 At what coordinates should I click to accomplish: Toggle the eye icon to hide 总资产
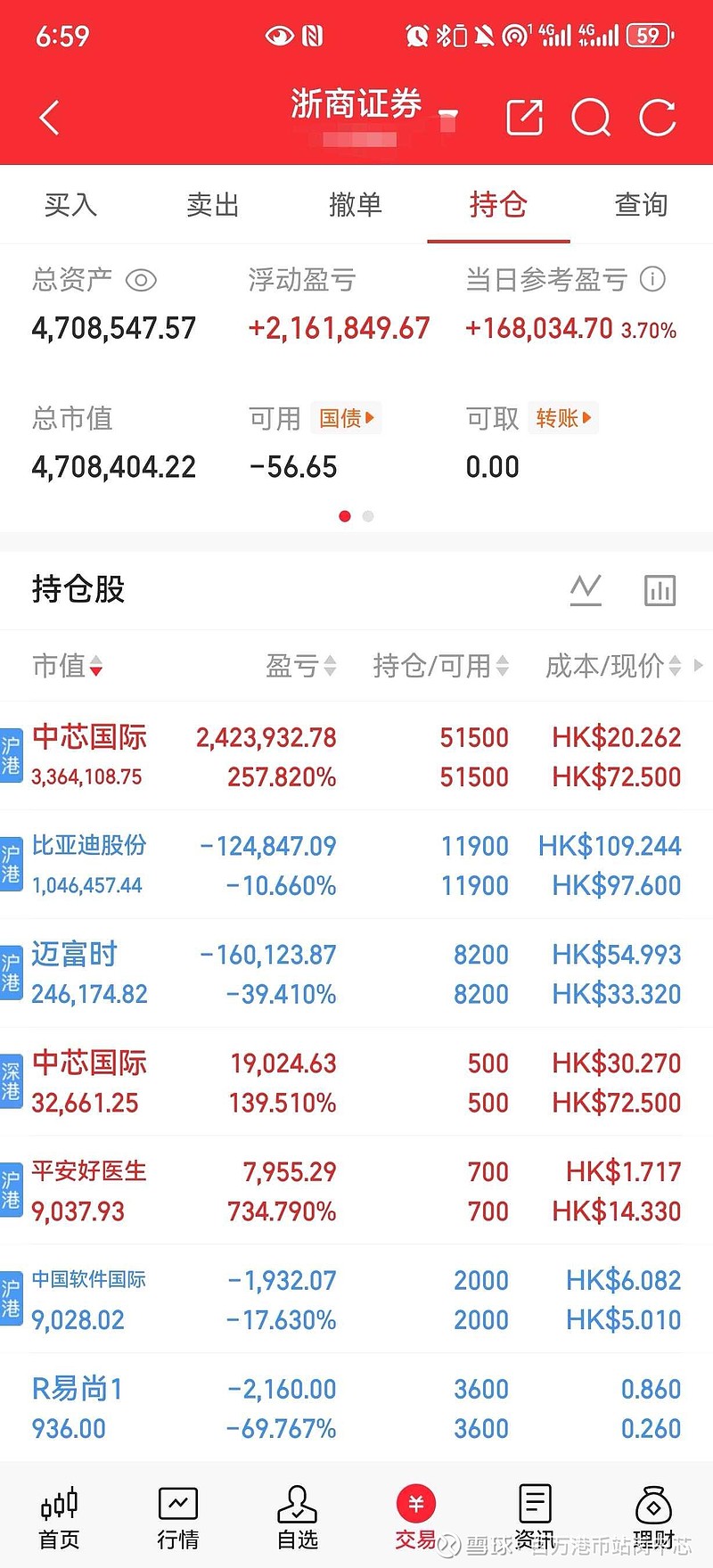pyautogui.click(x=141, y=279)
